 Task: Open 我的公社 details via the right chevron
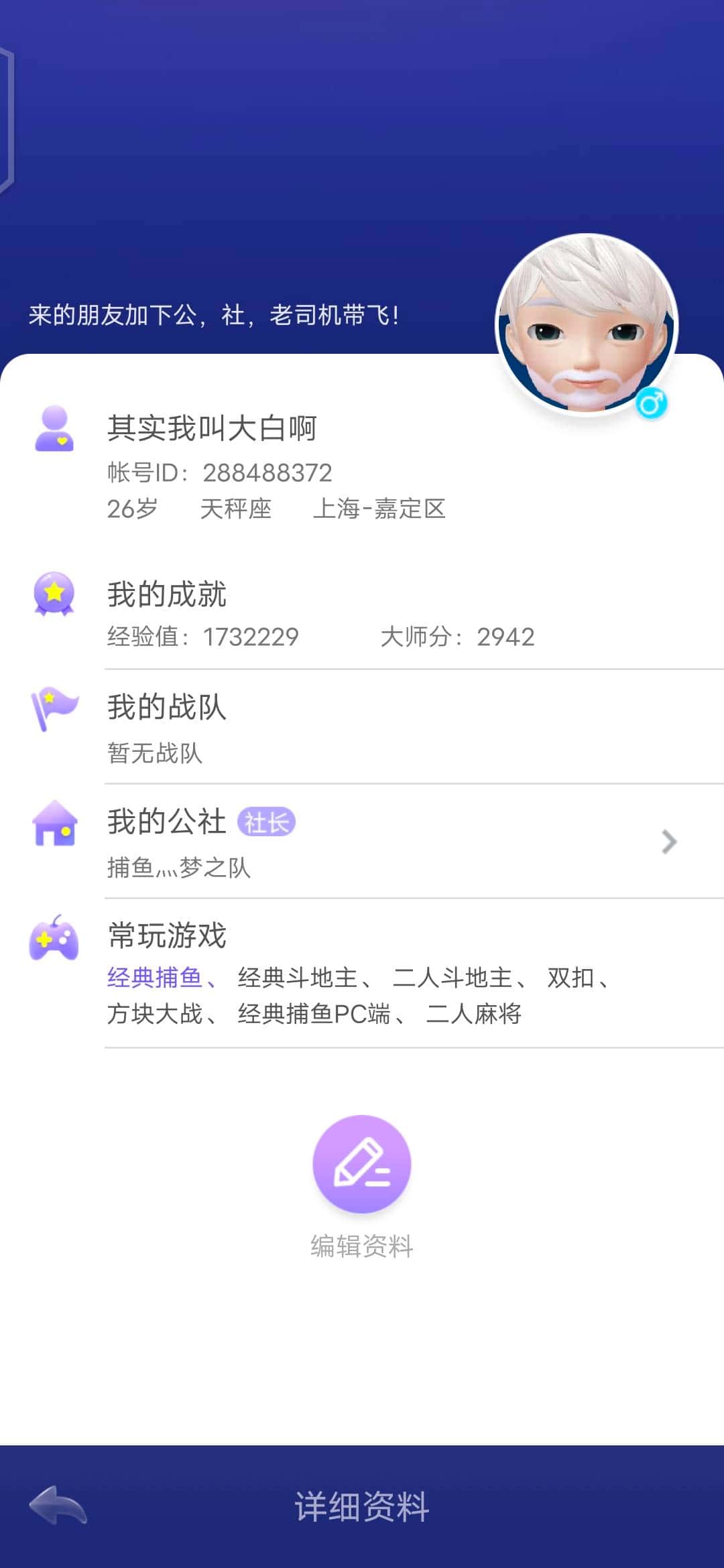point(668,841)
